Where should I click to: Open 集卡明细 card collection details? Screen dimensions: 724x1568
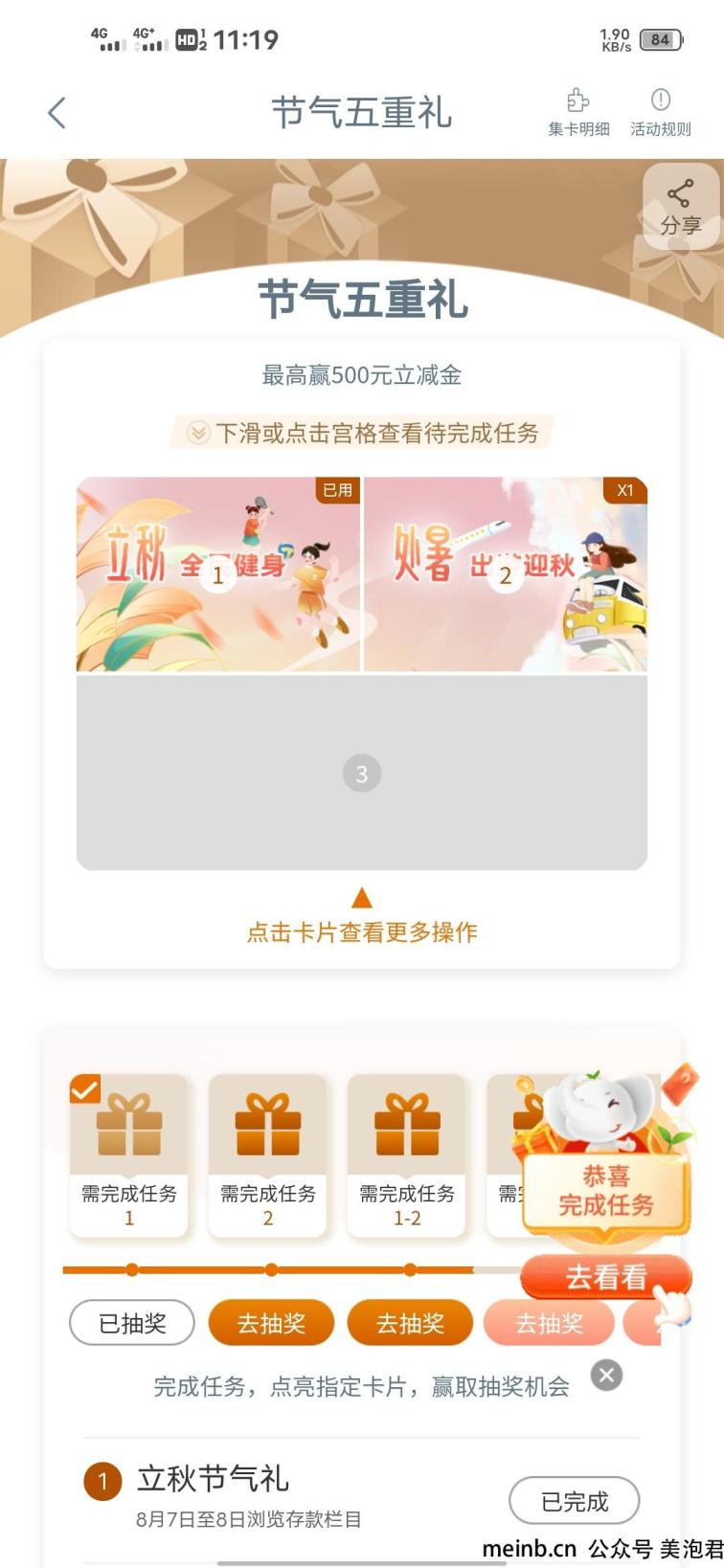point(578,113)
